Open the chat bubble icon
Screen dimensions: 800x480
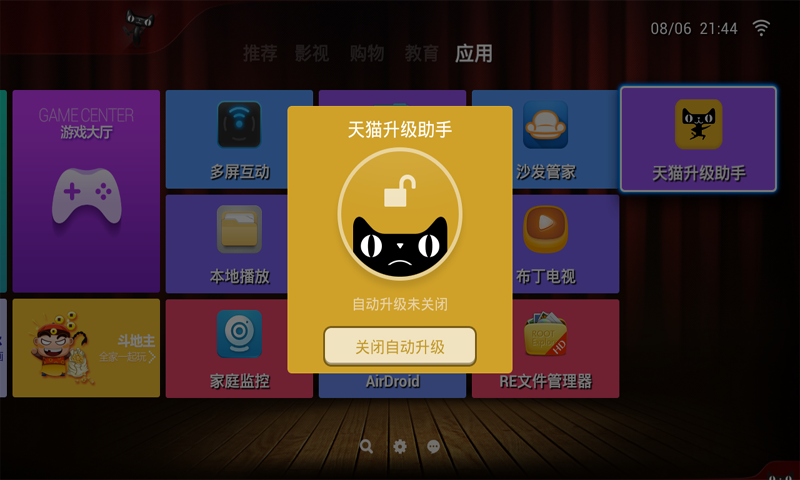(x=433, y=447)
